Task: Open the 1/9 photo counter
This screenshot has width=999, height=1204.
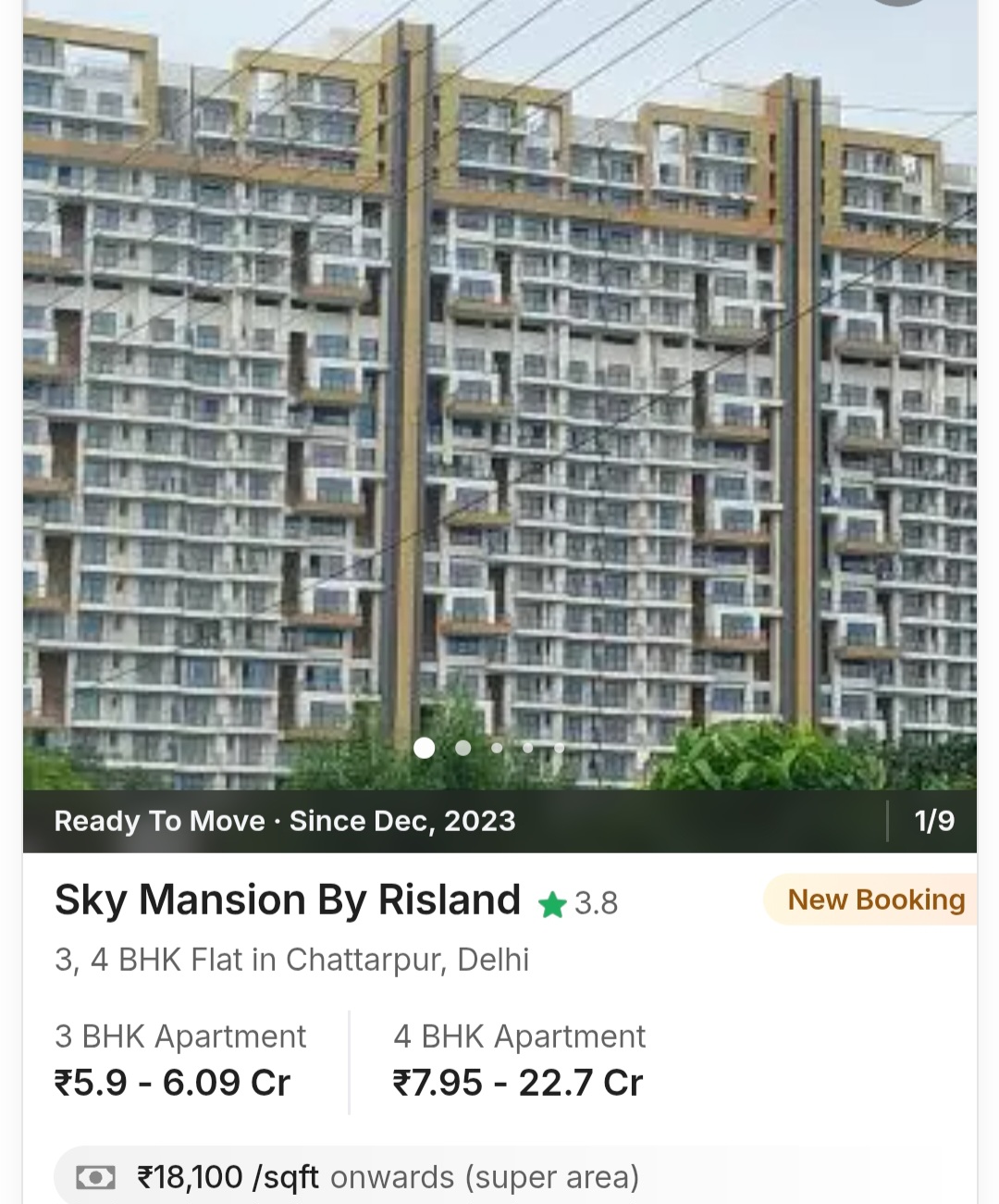Action: point(932,821)
